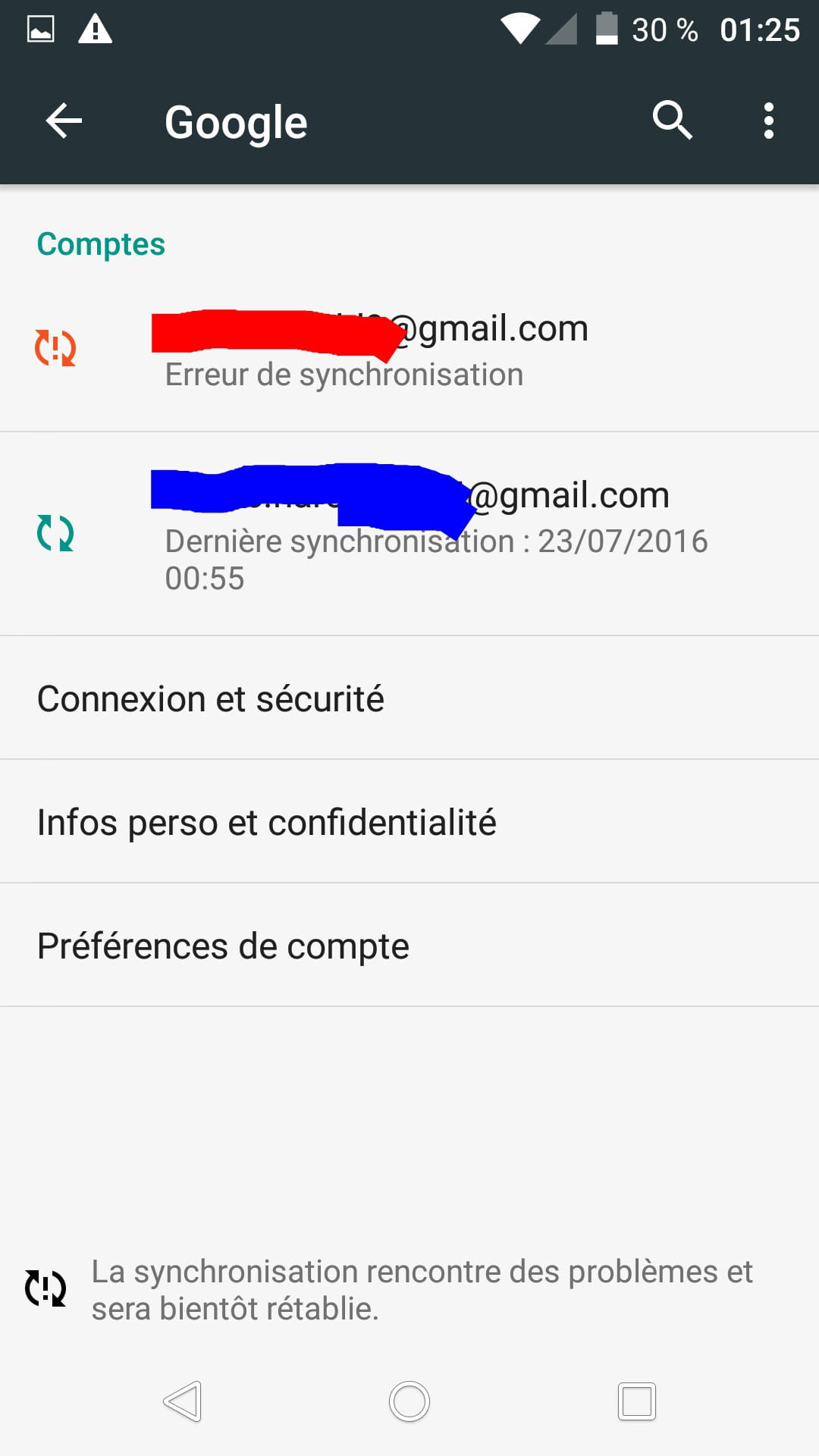The height and width of the screenshot is (1456, 819).
Task: Open Infos perso et confidentialité
Action: click(x=409, y=822)
